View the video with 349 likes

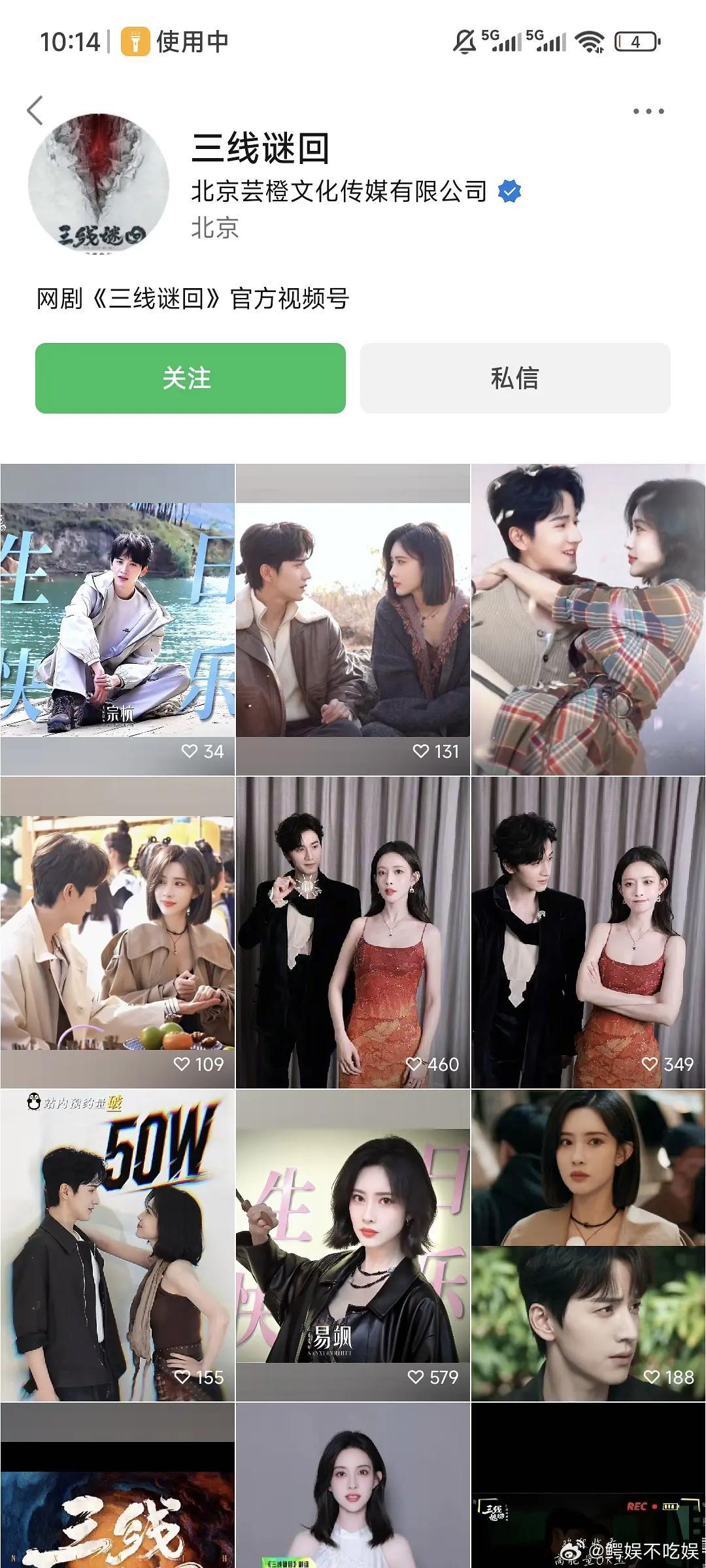pos(588,932)
